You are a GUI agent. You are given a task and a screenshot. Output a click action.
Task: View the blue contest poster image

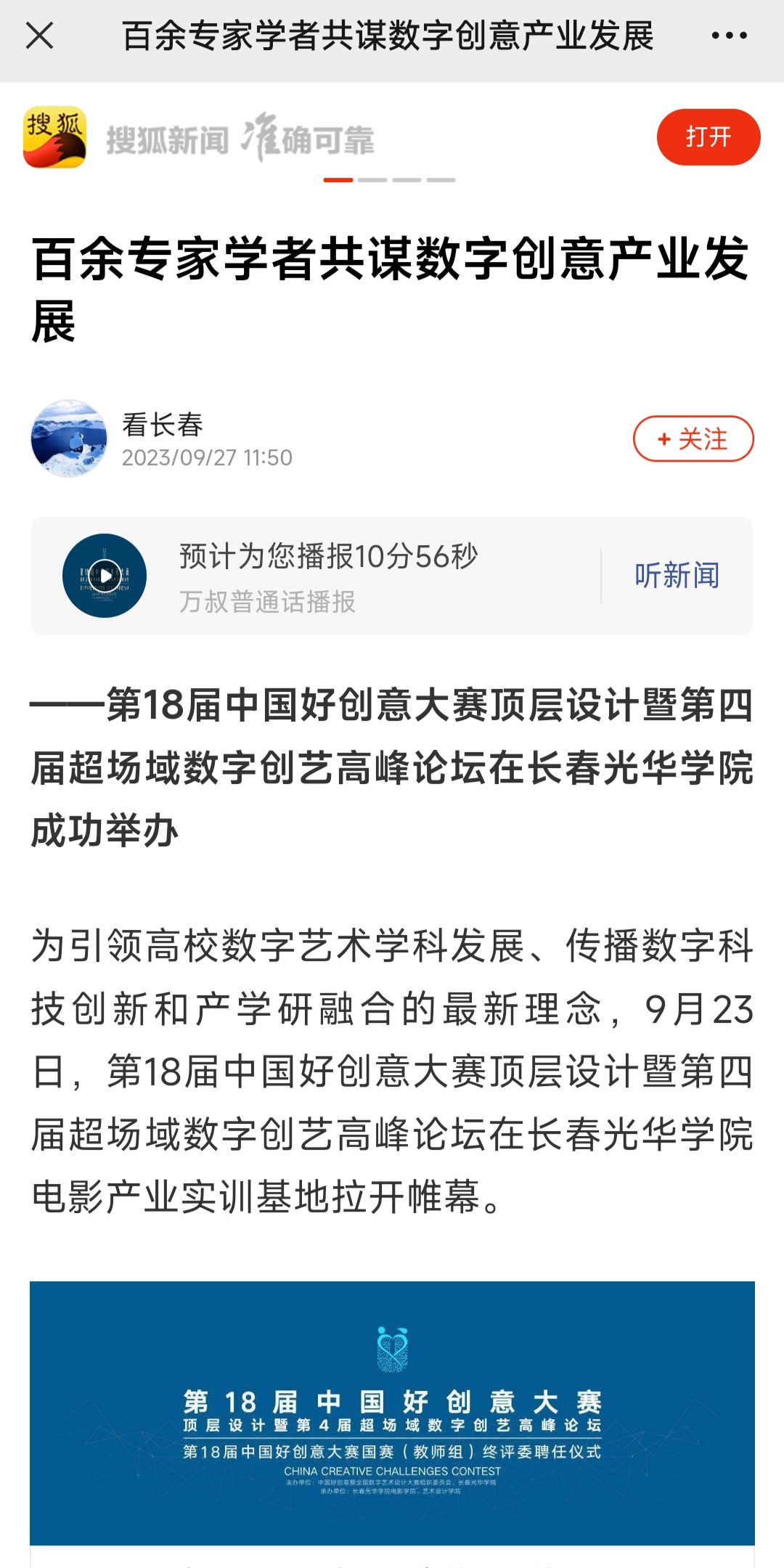pos(392,1412)
